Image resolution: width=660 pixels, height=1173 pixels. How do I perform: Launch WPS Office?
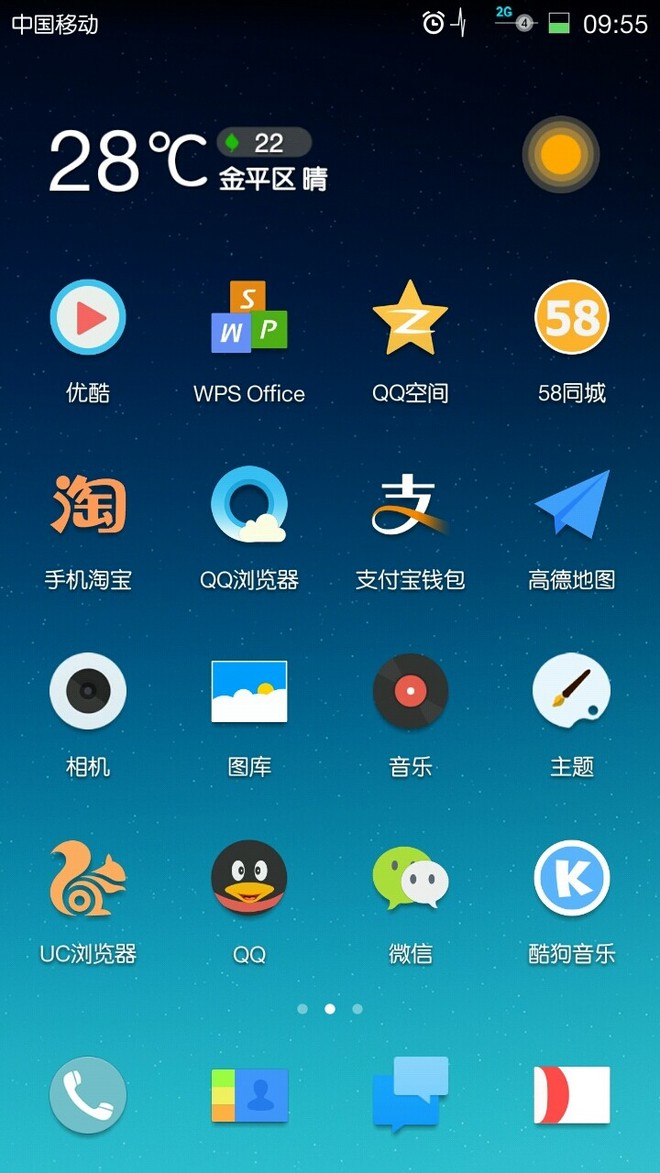coord(249,318)
